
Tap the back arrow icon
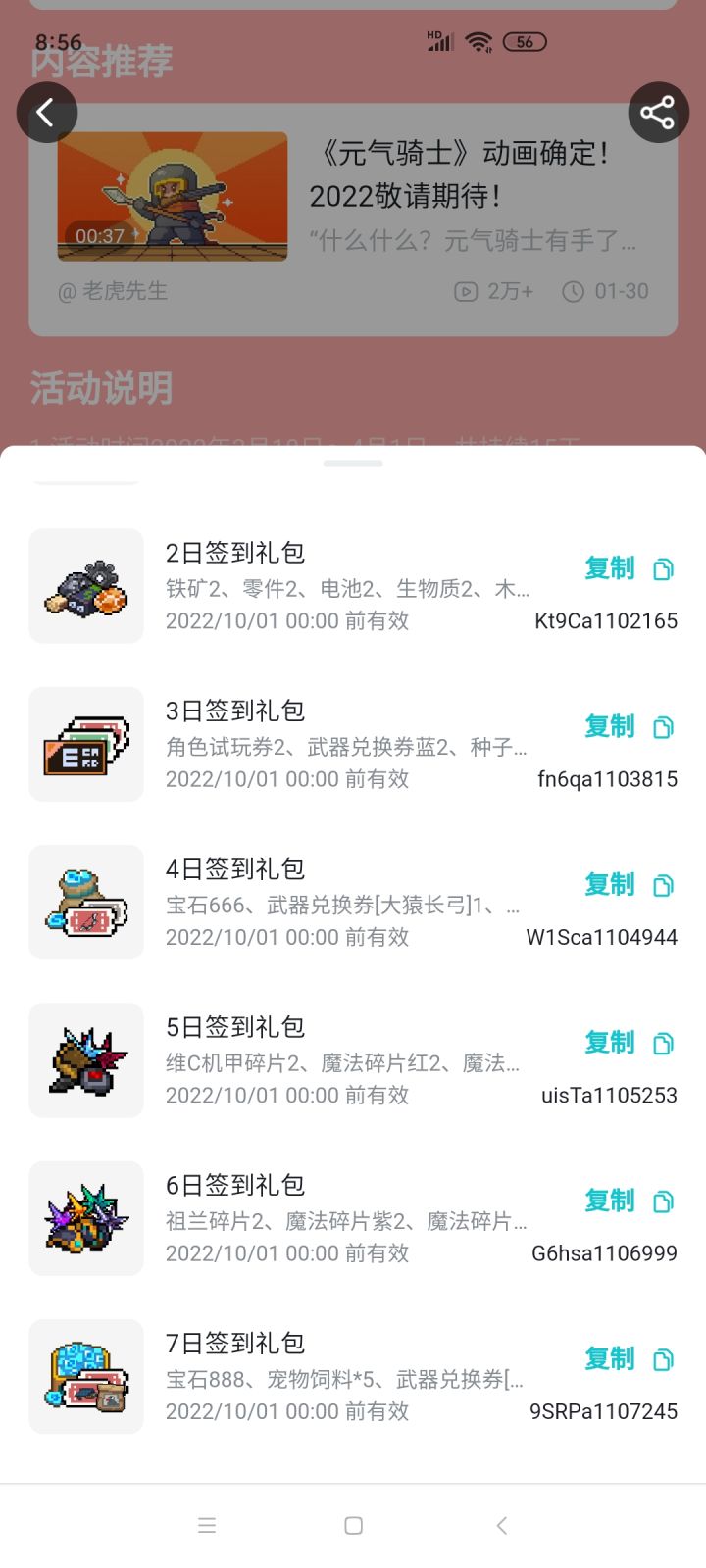(46, 112)
